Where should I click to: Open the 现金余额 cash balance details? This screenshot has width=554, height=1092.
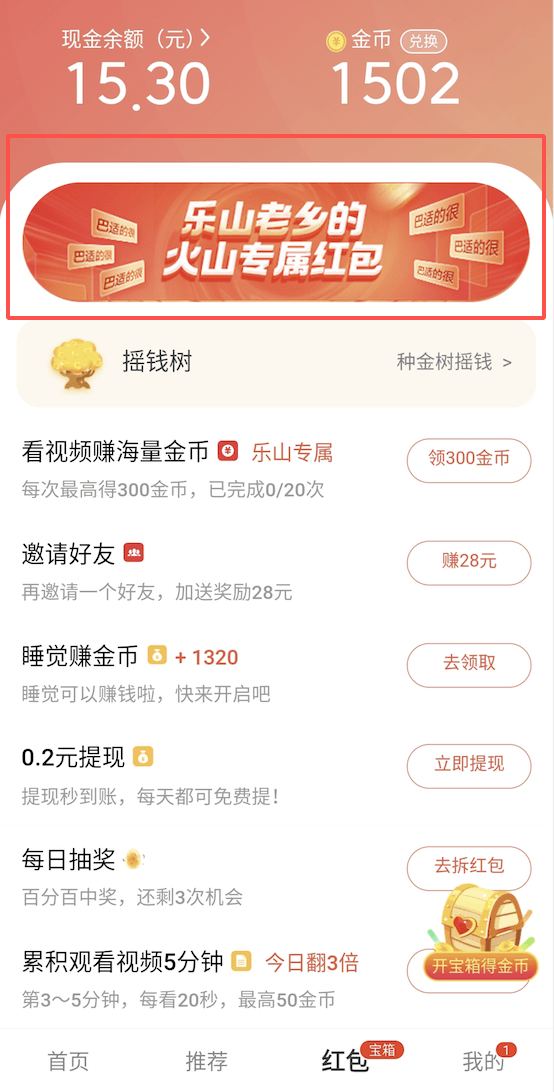[x=136, y=40]
